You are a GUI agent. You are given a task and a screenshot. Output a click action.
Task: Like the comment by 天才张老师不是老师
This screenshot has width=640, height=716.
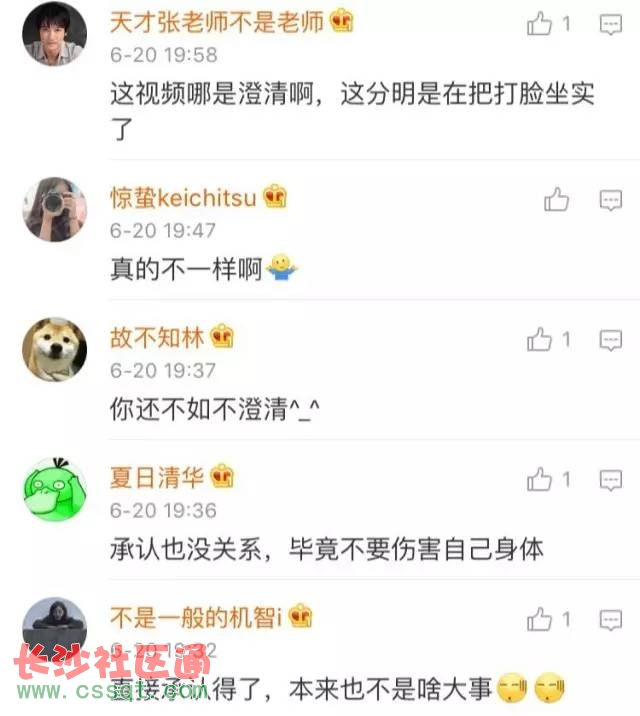tap(540, 25)
